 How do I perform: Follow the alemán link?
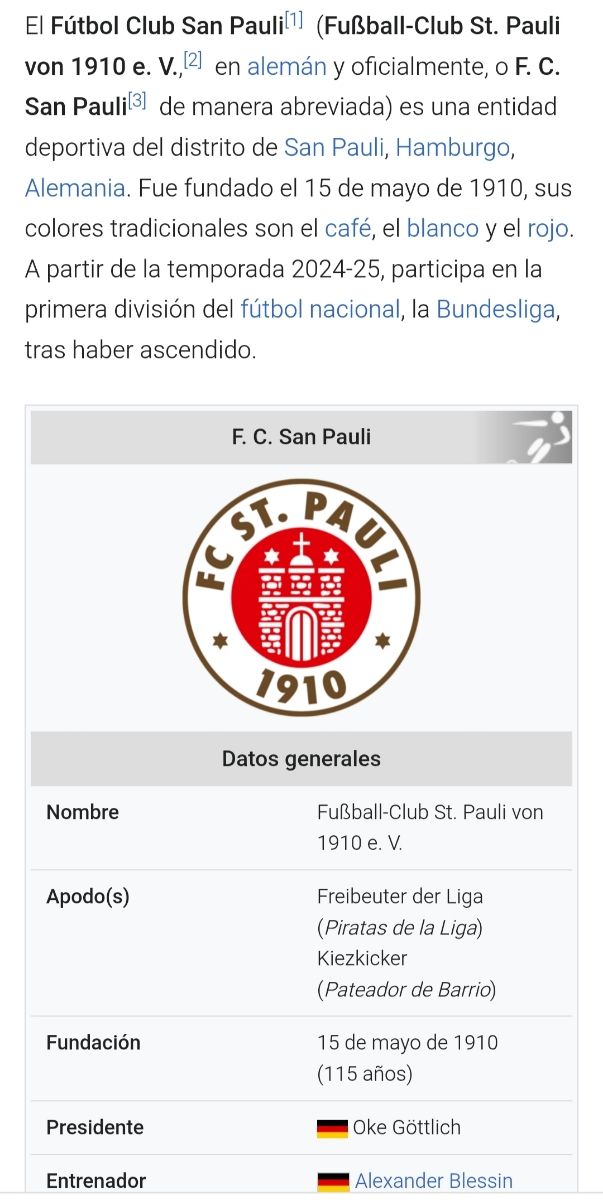pyautogui.click(x=287, y=67)
